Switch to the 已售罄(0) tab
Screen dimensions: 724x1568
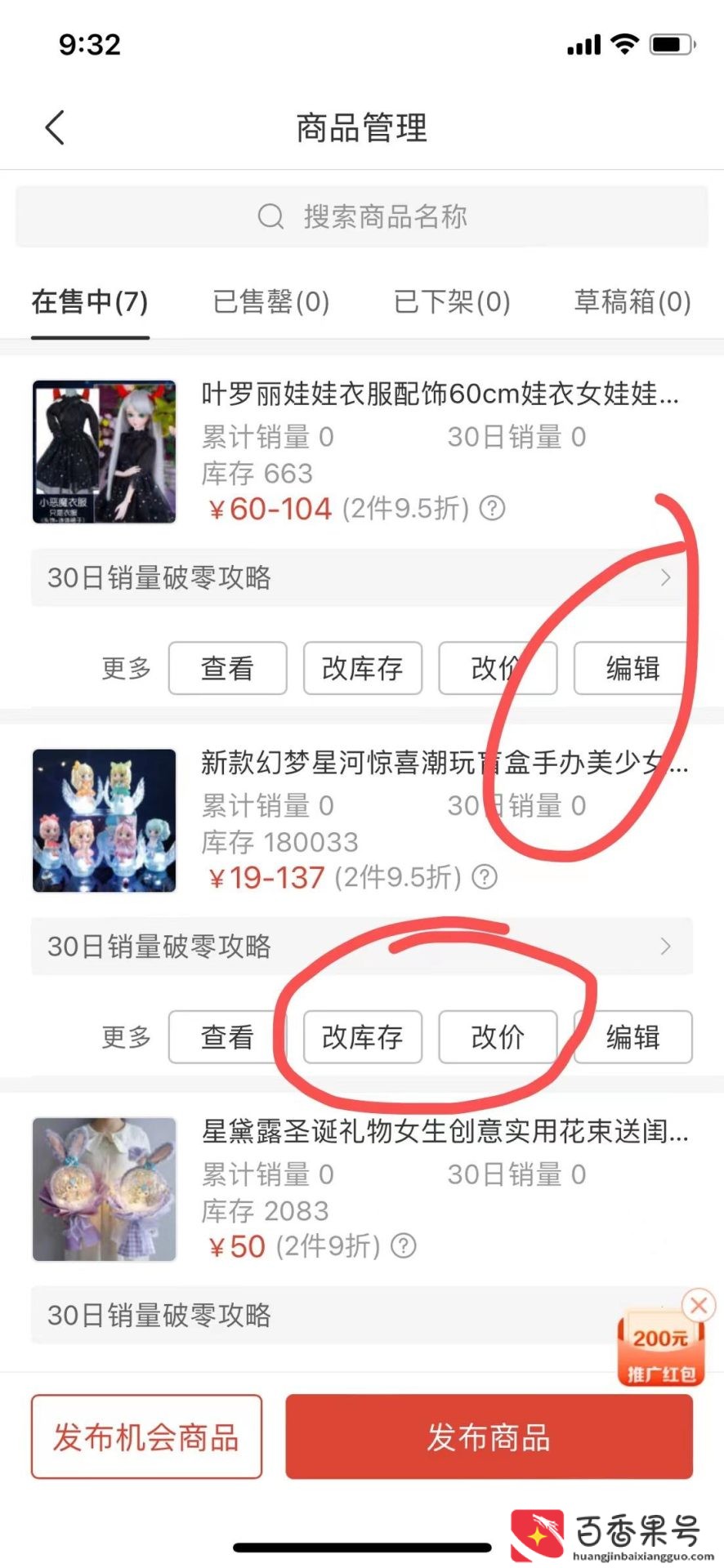tap(270, 302)
